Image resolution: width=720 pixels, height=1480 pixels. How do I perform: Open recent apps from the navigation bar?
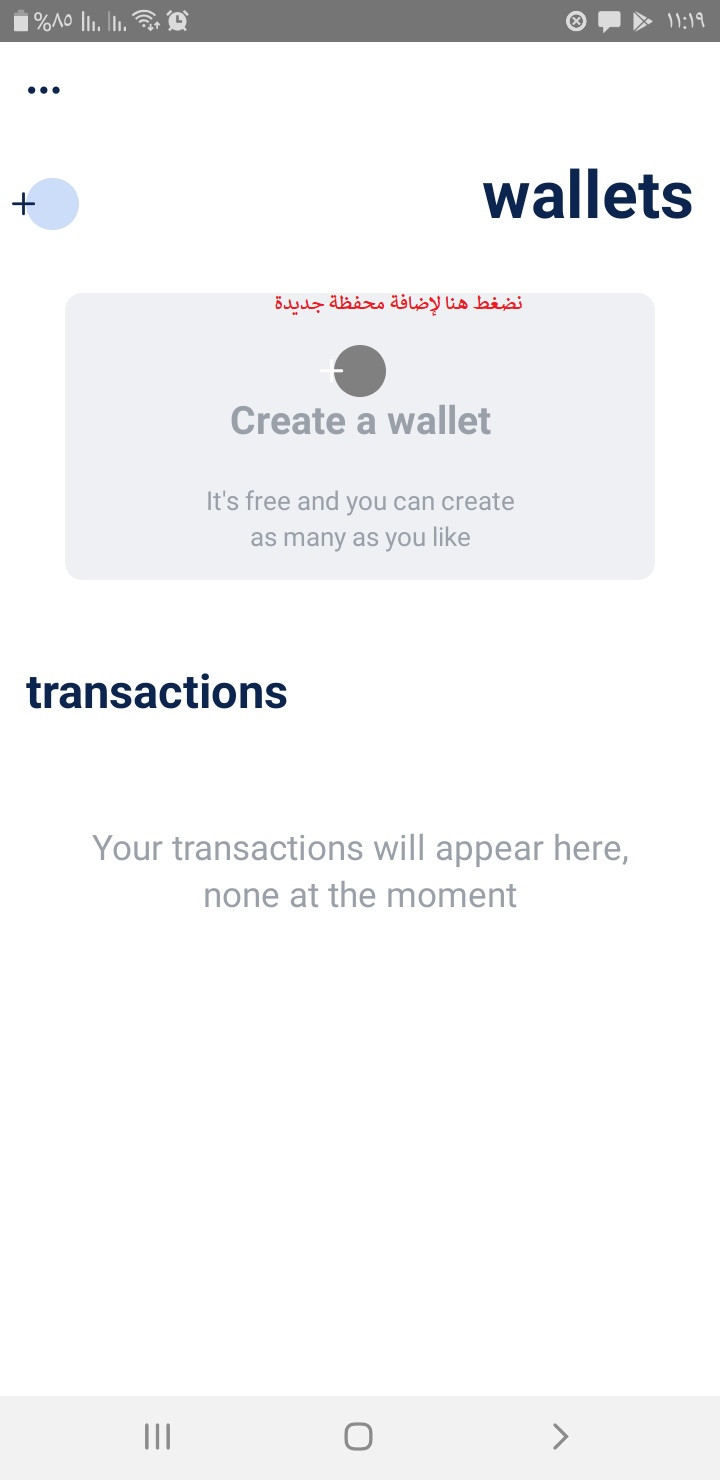(x=158, y=1437)
